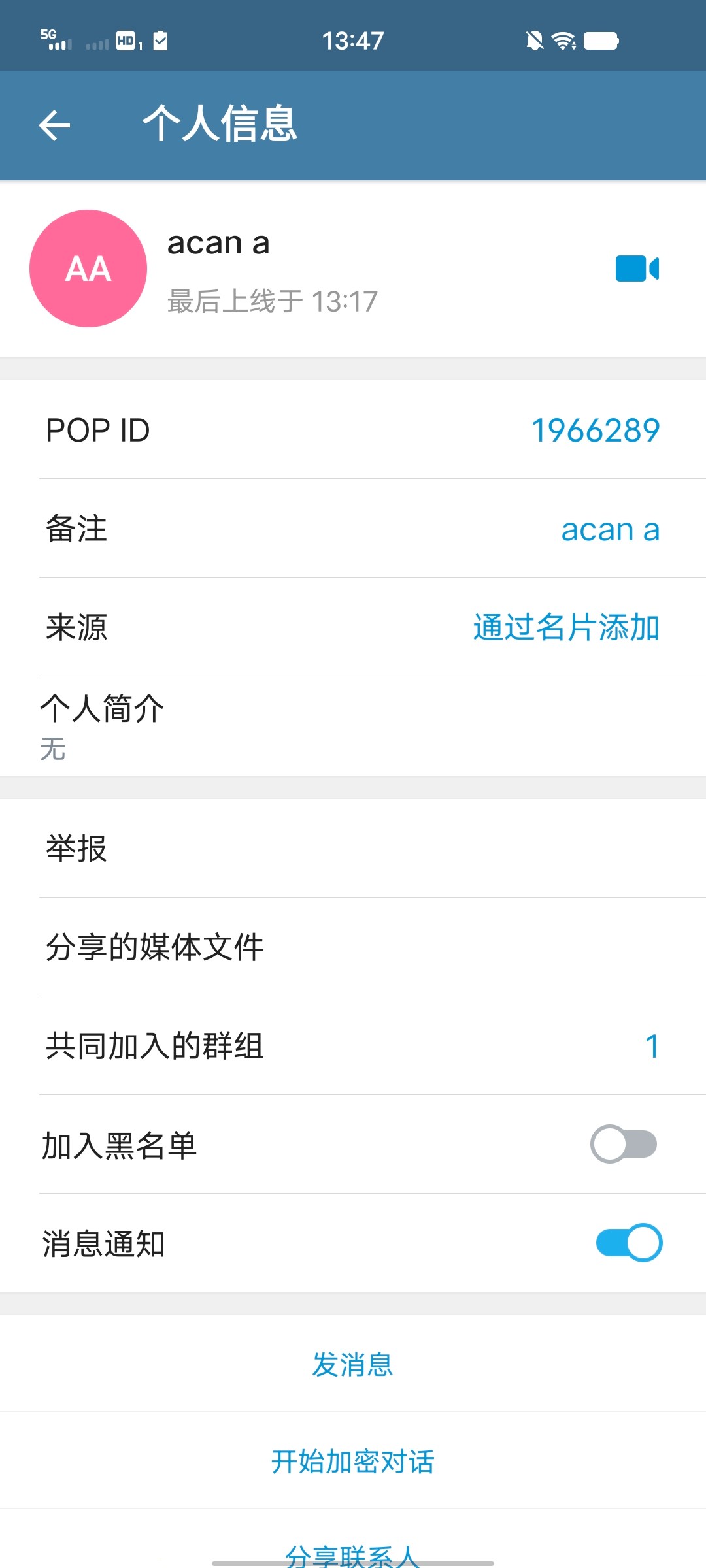
Task: View 共同加入的群组 common groups
Action: click(353, 1046)
